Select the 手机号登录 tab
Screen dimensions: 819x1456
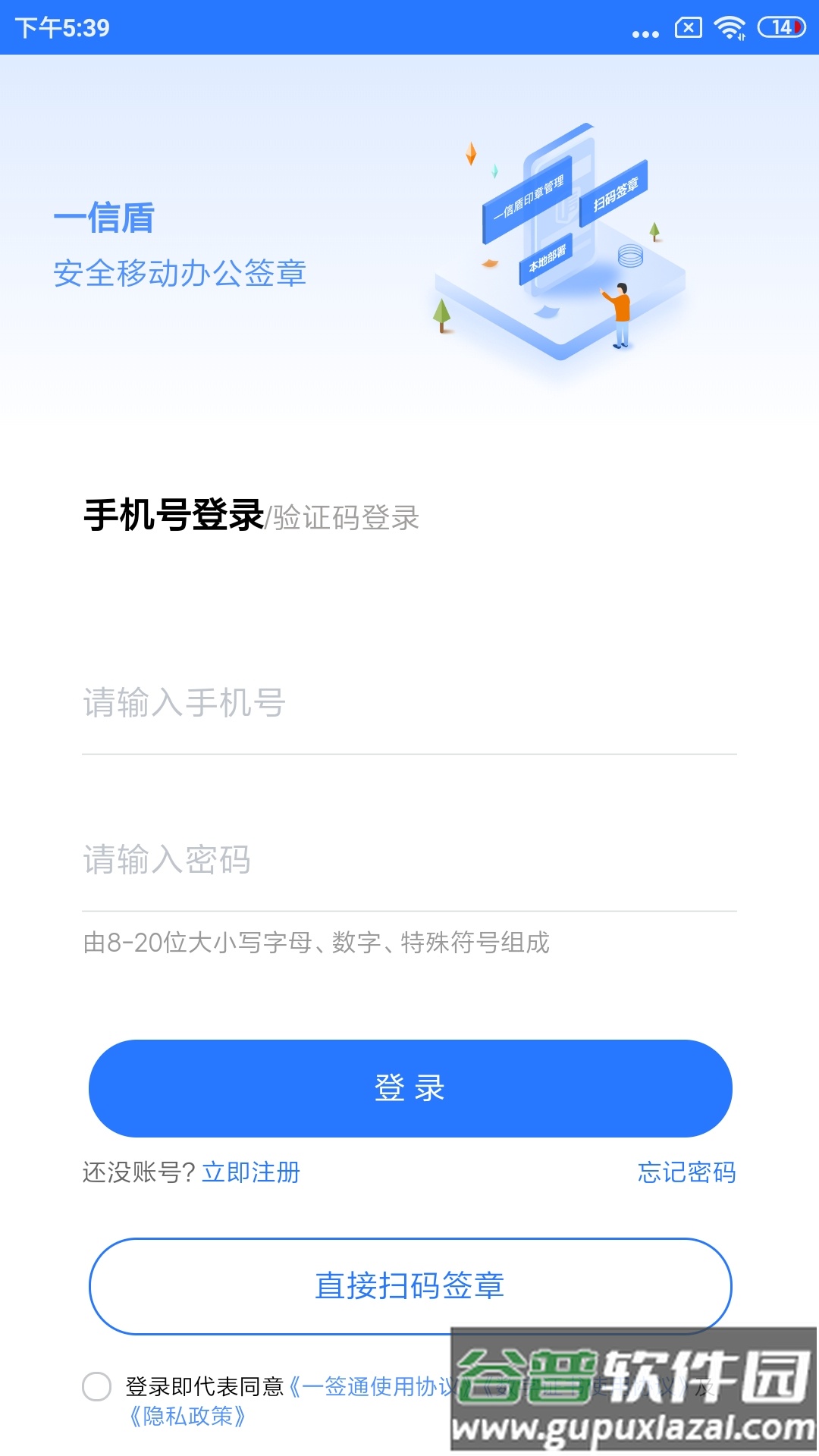[x=173, y=516]
